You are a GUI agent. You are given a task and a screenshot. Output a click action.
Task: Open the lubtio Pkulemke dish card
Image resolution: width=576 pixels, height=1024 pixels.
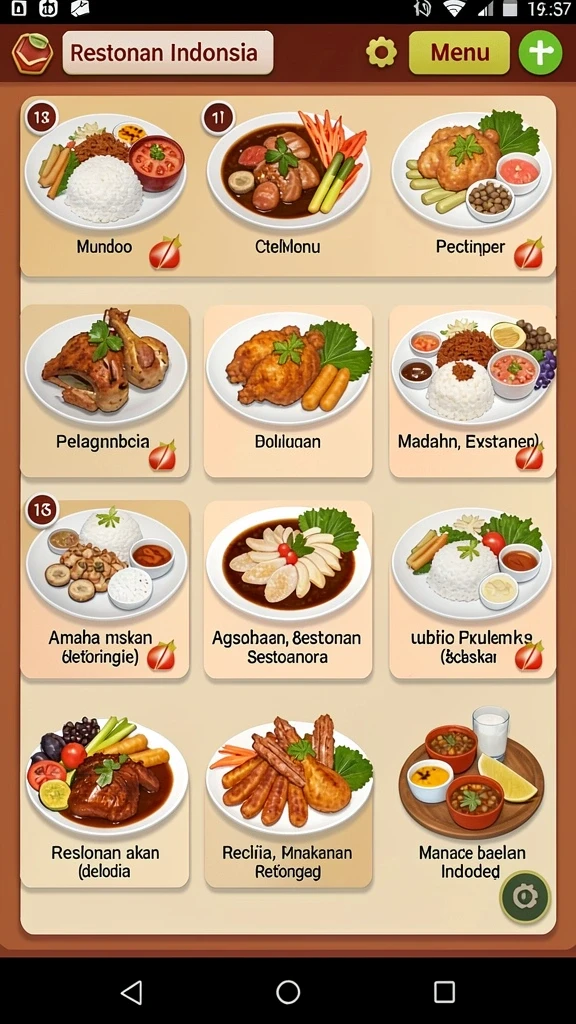coord(472,589)
